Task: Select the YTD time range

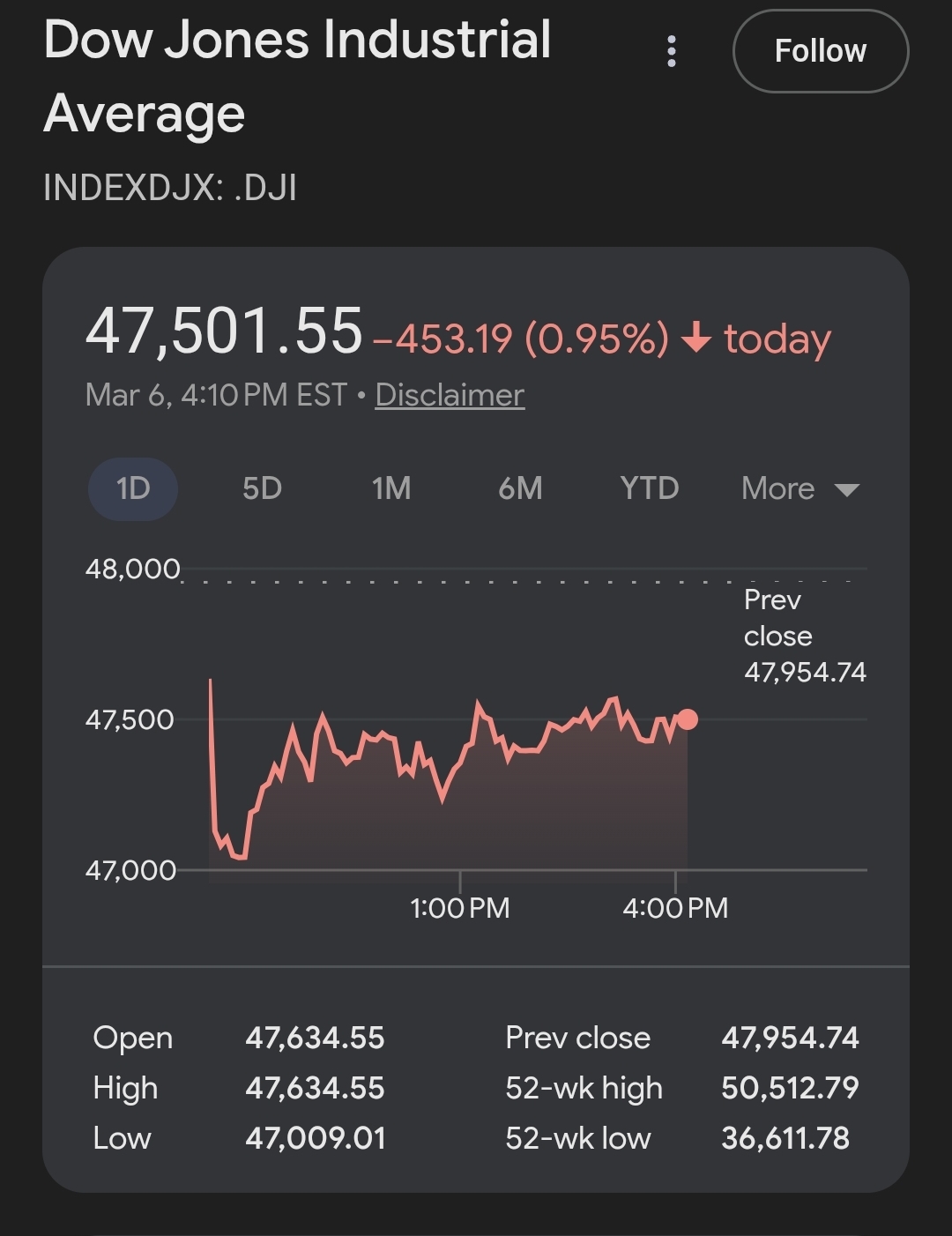Action: (x=650, y=488)
